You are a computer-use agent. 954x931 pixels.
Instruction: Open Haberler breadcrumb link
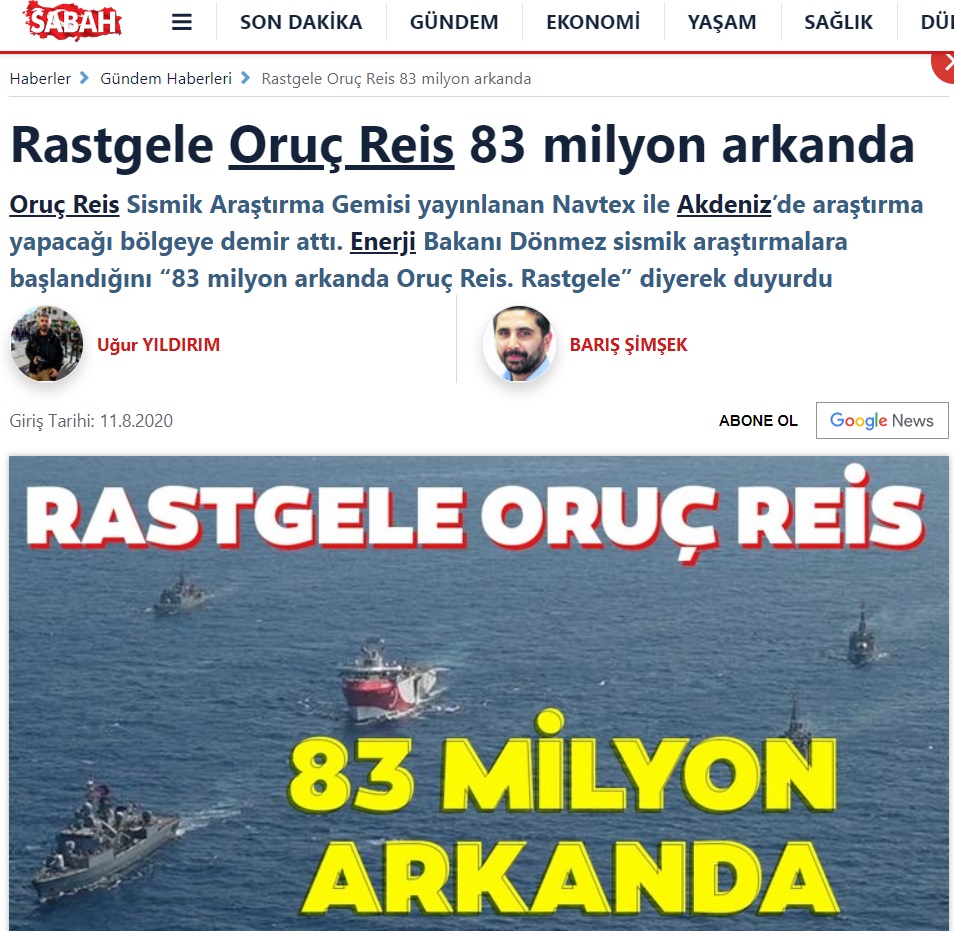click(40, 78)
